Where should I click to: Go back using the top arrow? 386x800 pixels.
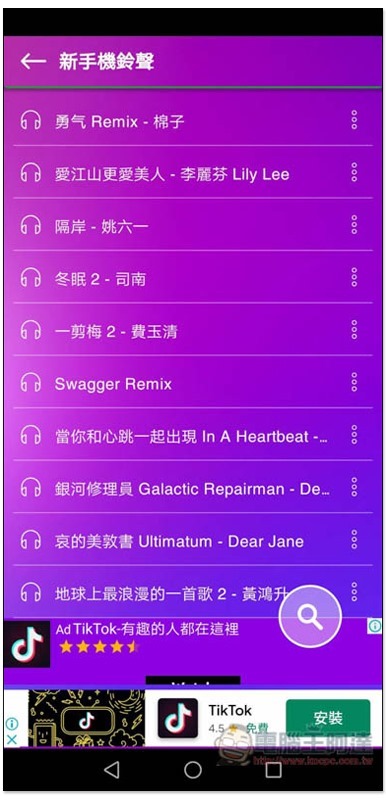click(33, 62)
